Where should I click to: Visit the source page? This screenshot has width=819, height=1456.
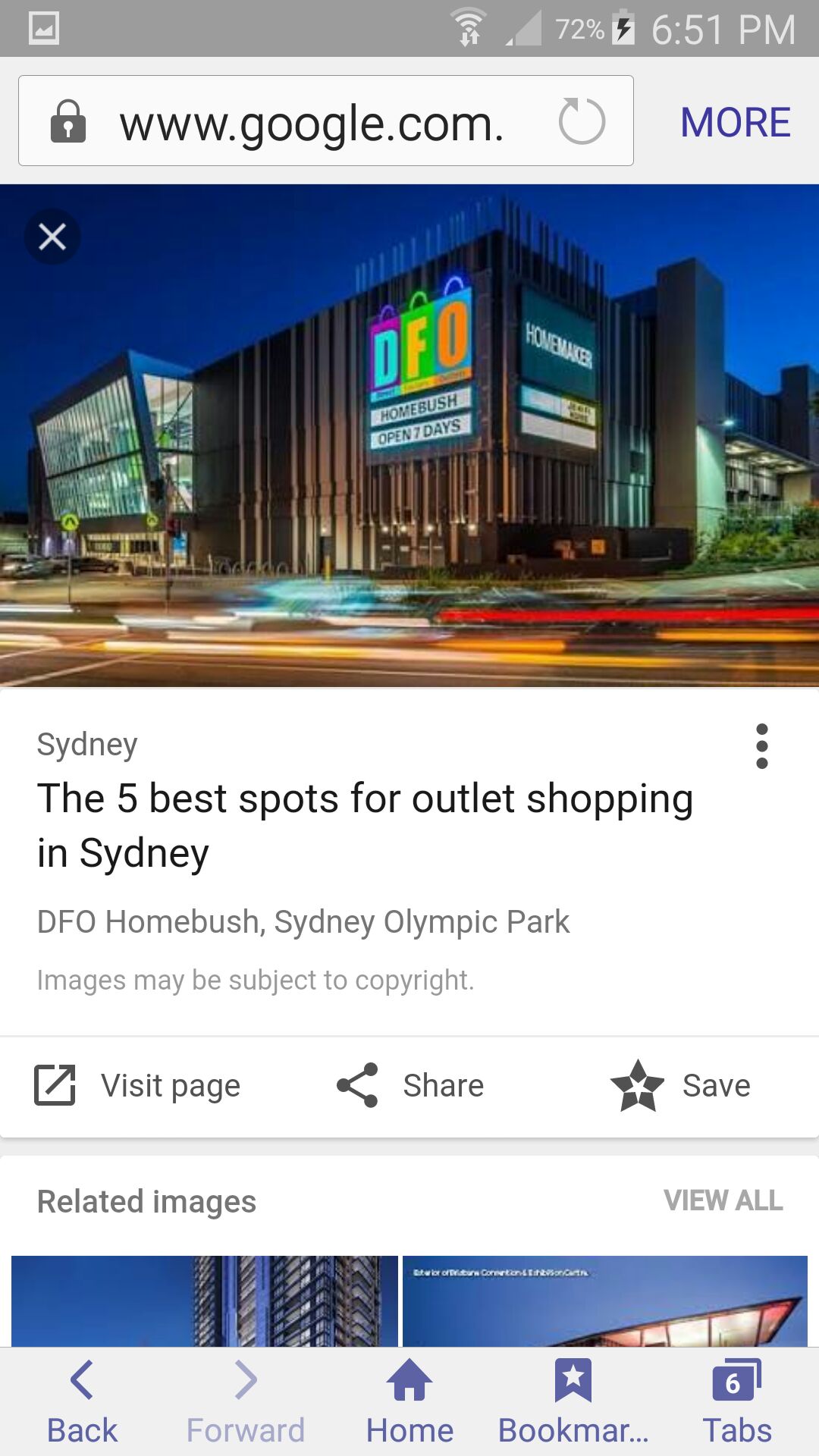pos(138,1085)
